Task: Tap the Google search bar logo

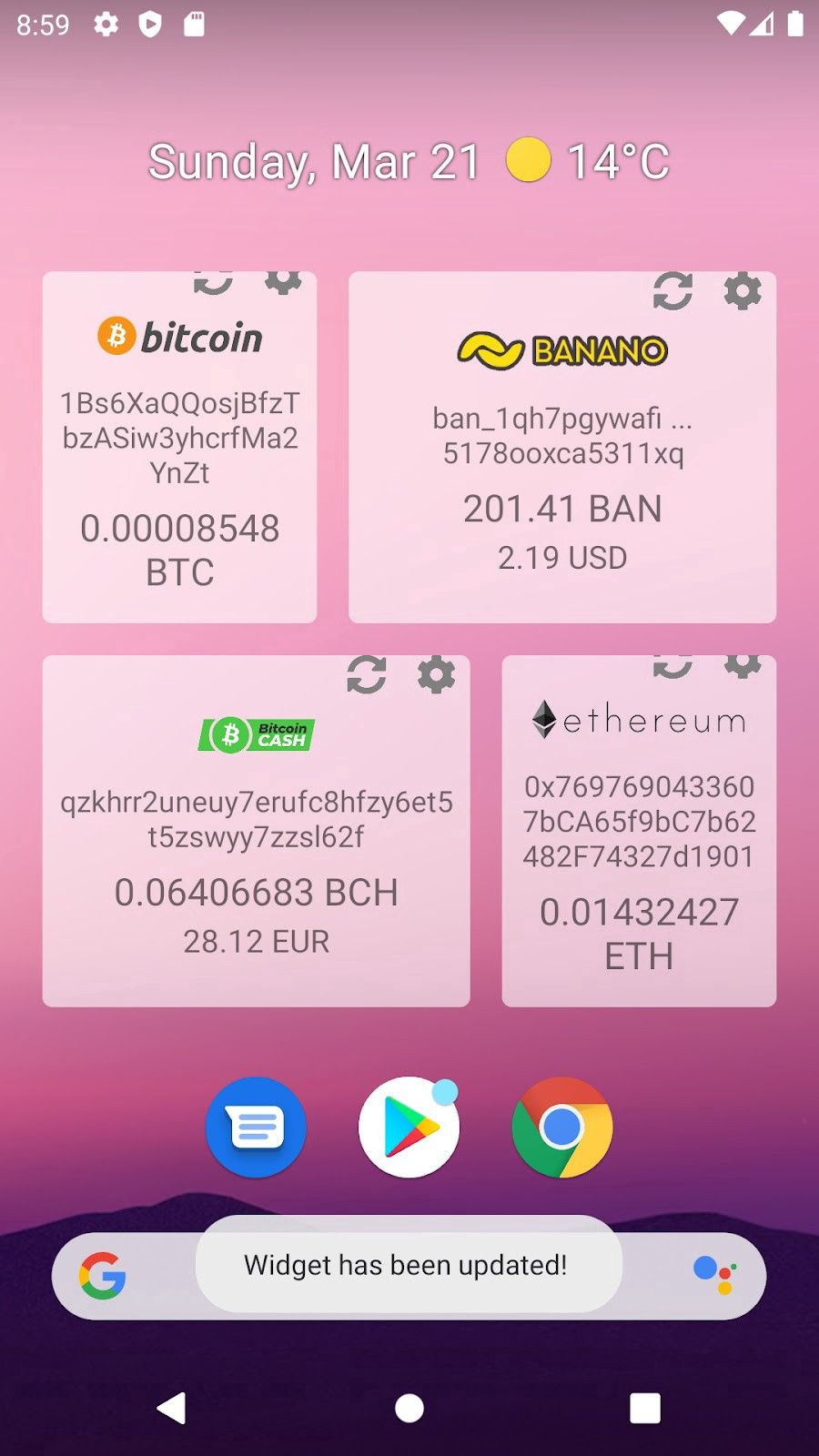Action: pyautogui.click(x=103, y=1276)
